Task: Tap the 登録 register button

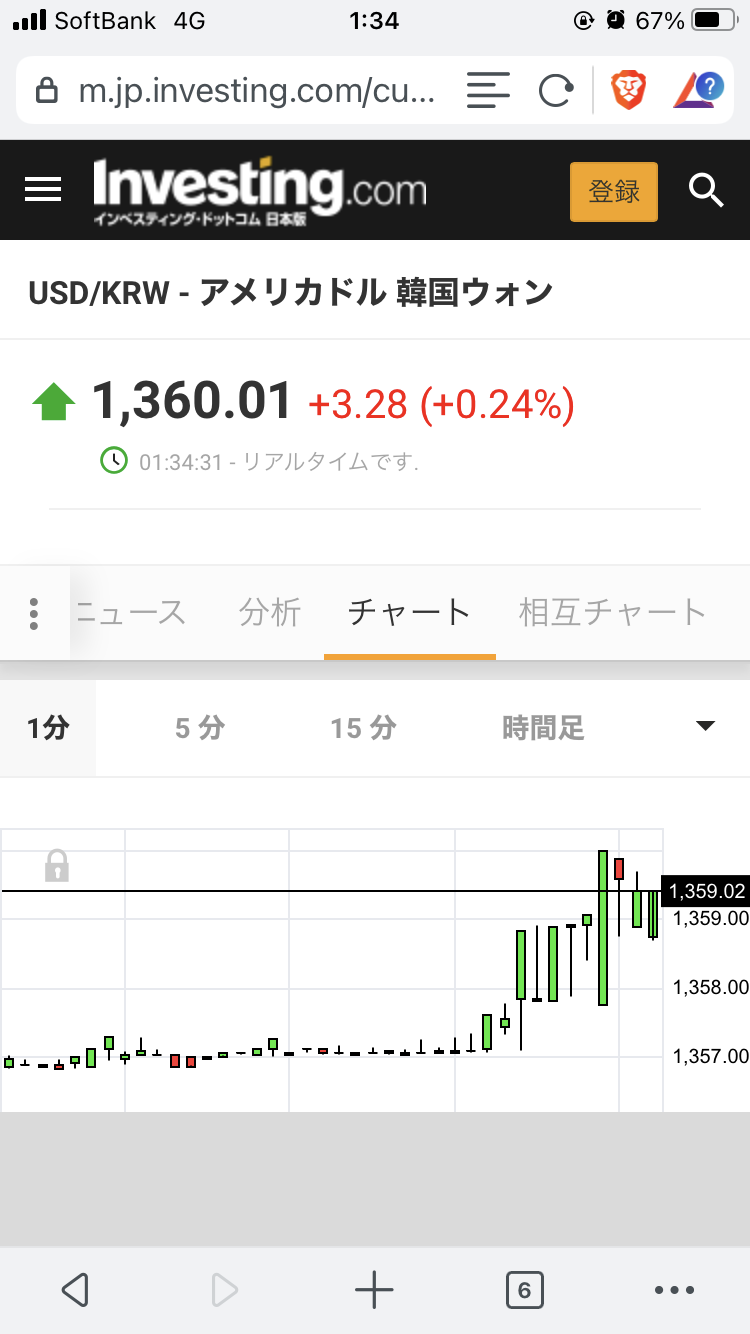Action: (613, 191)
